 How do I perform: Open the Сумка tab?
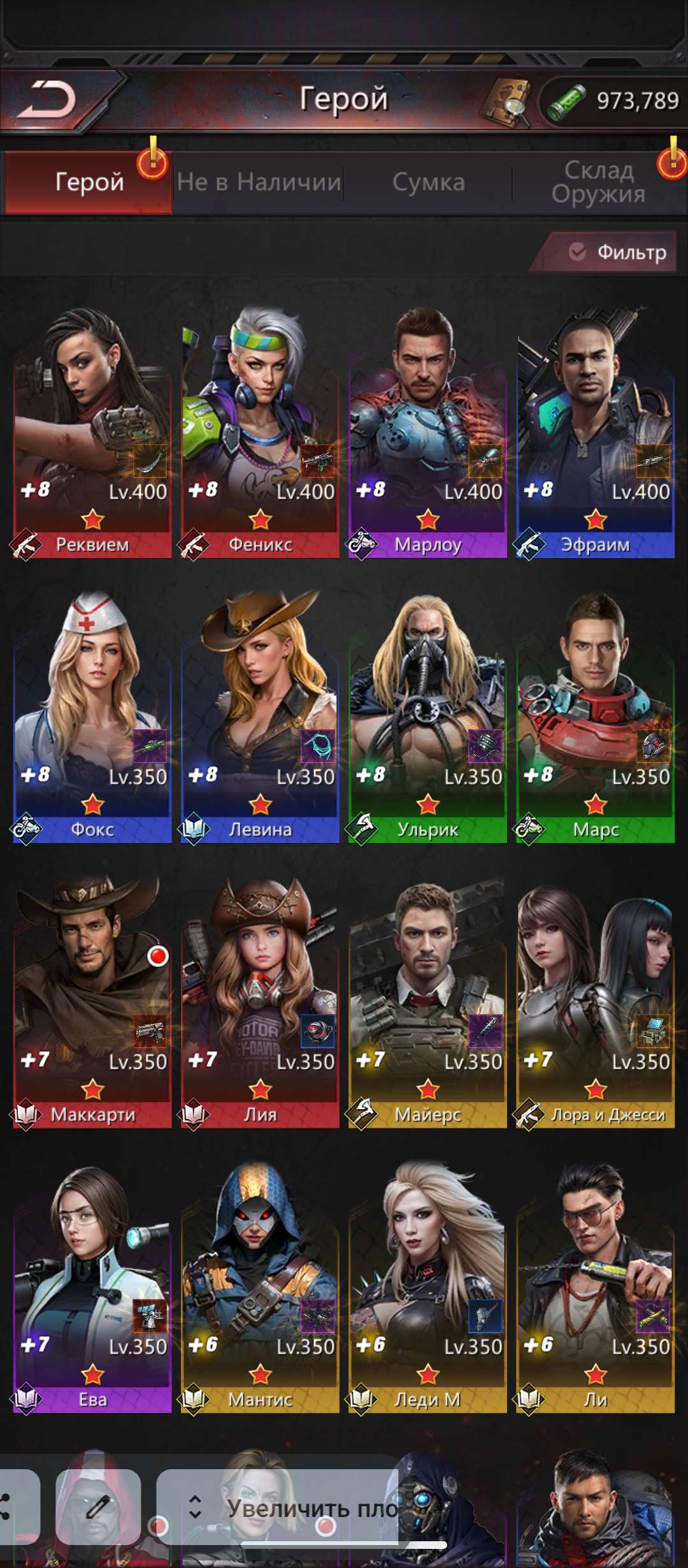pos(428,182)
